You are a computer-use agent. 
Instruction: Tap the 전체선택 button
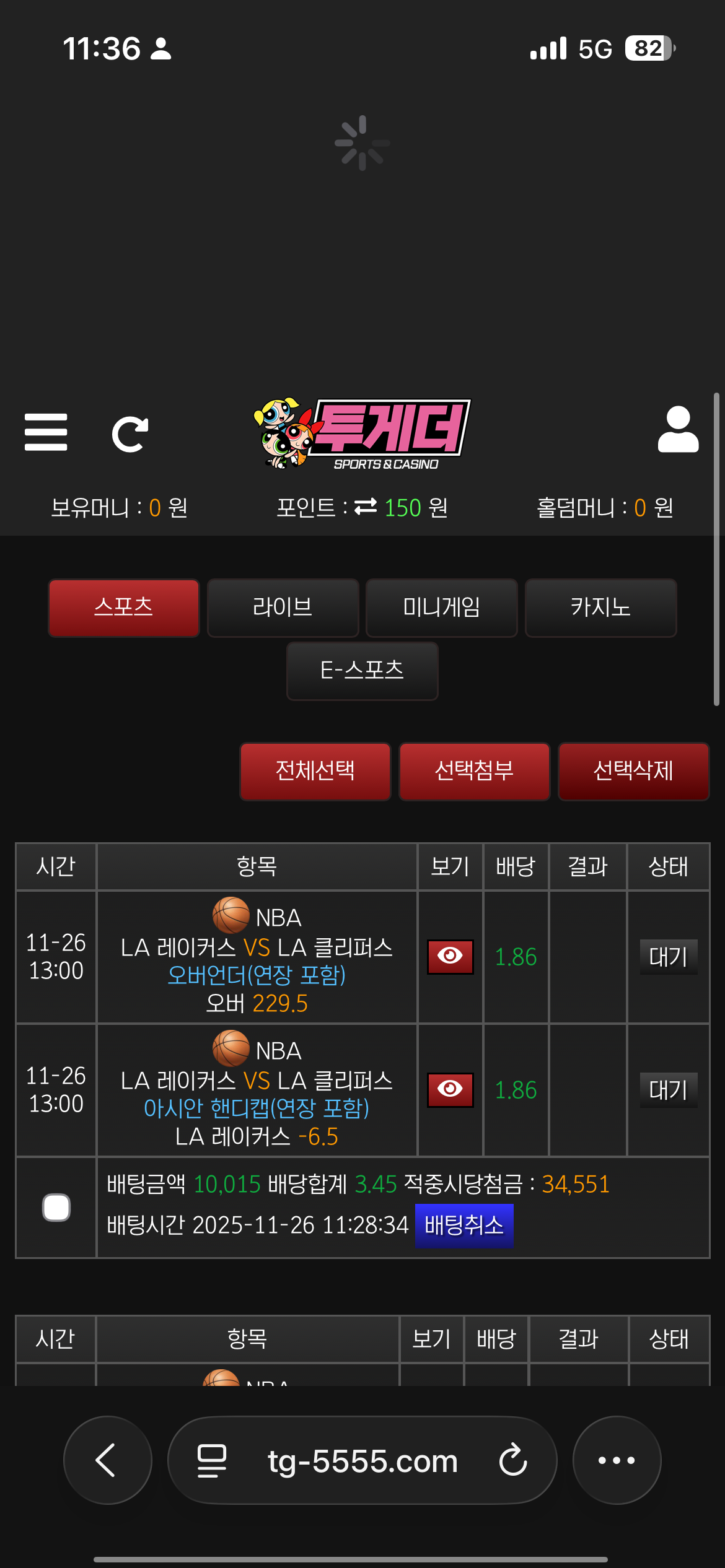click(315, 771)
